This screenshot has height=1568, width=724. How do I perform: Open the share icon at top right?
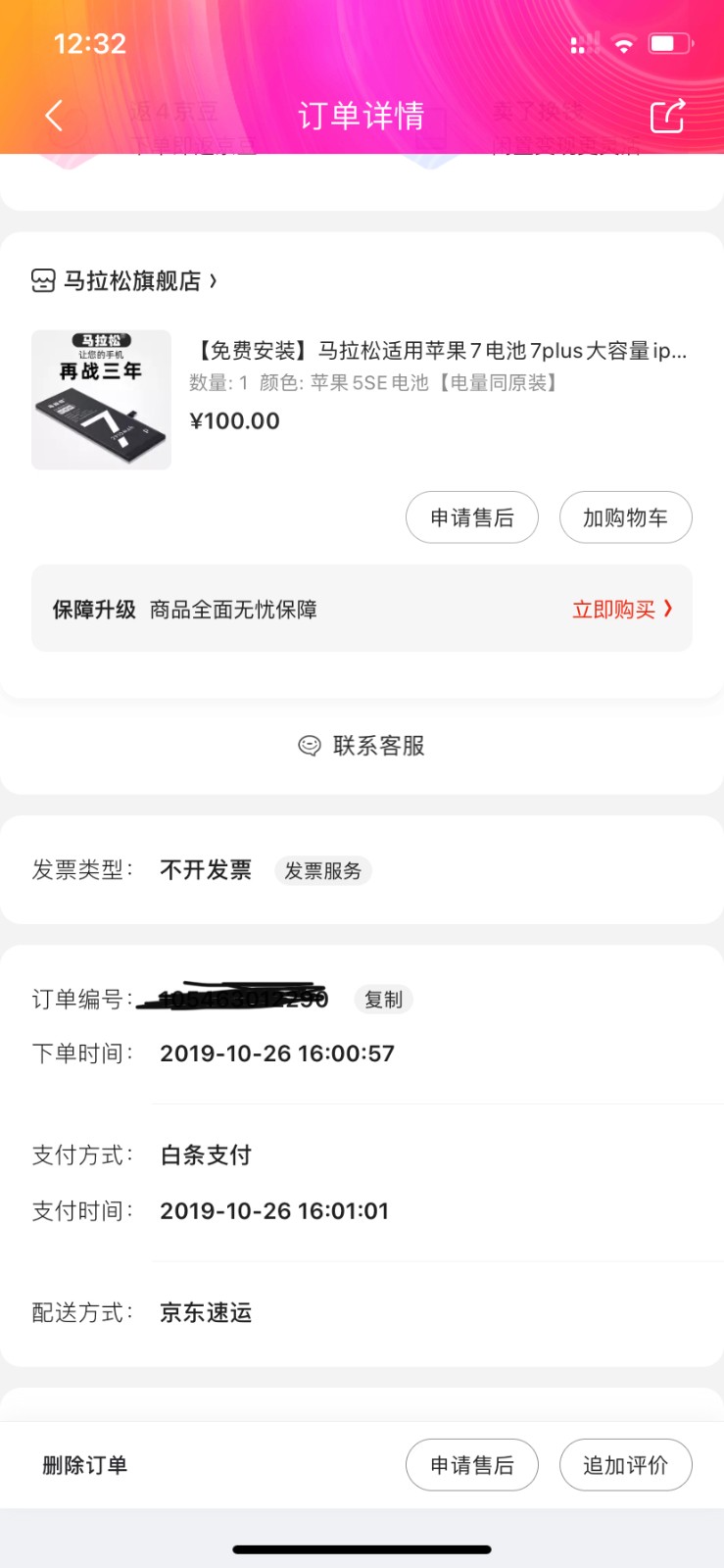click(x=667, y=115)
